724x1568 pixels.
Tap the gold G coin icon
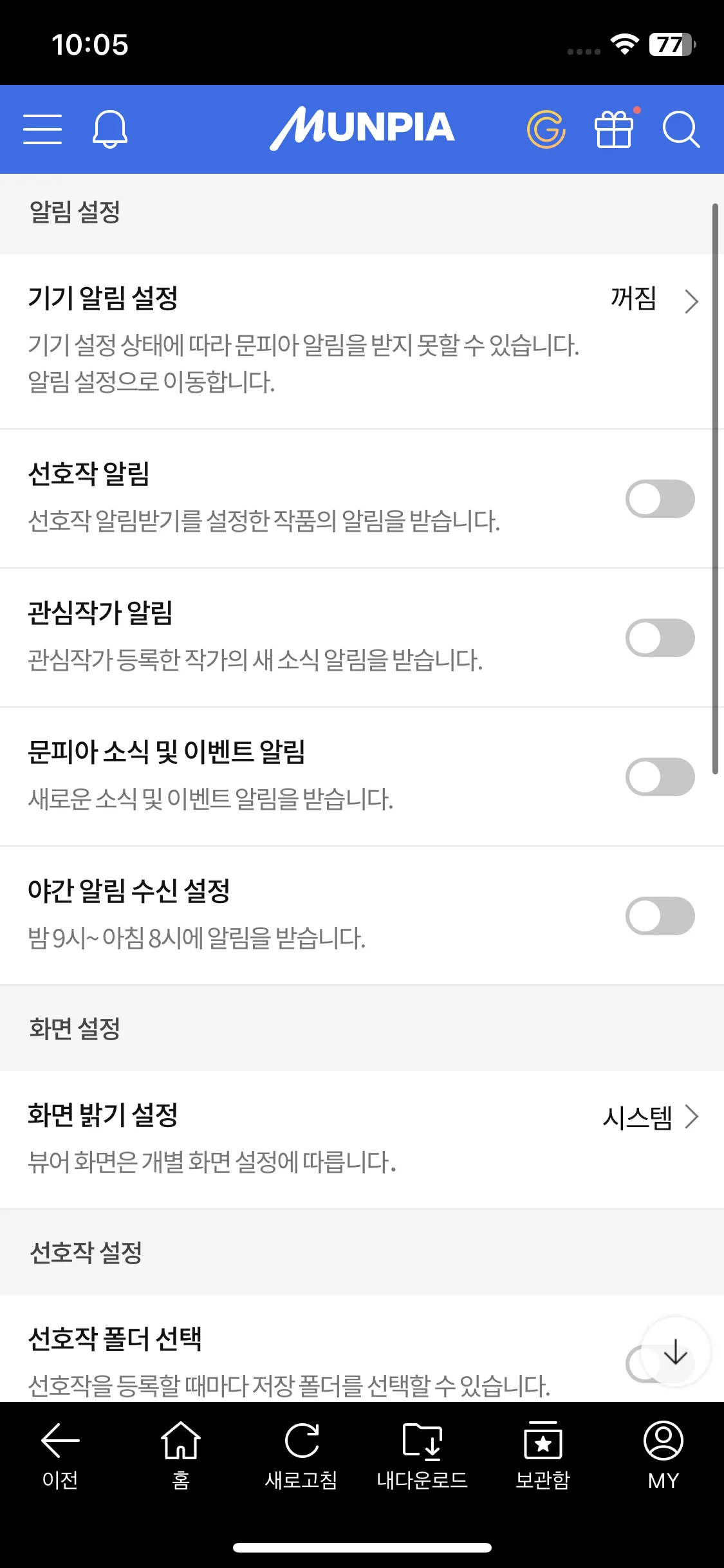[x=546, y=129]
